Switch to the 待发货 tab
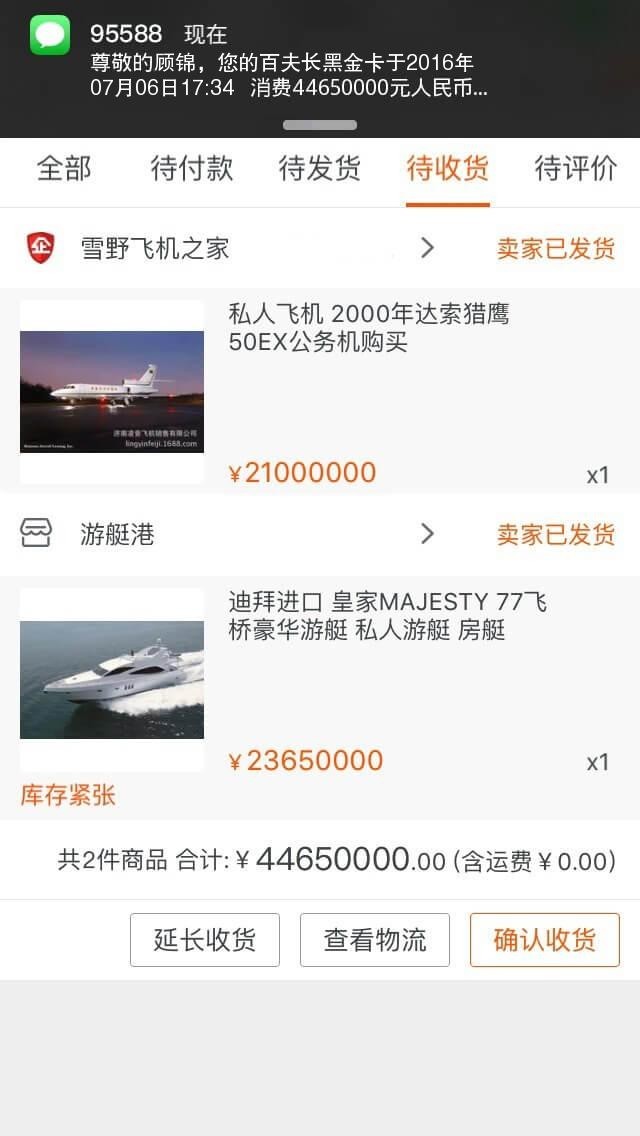 [x=320, y=168]
